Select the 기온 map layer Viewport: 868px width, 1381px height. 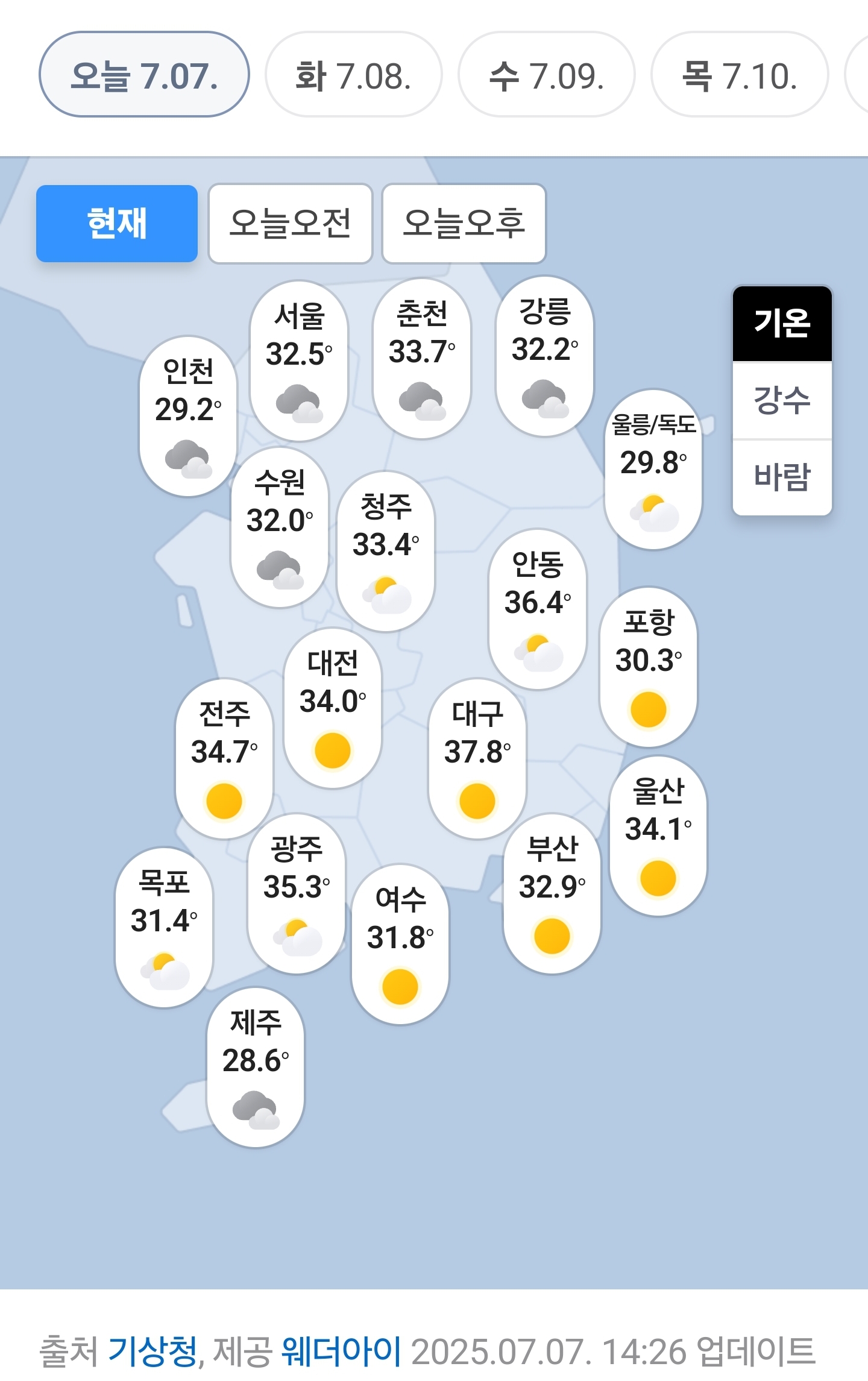(x=782, y=324)
